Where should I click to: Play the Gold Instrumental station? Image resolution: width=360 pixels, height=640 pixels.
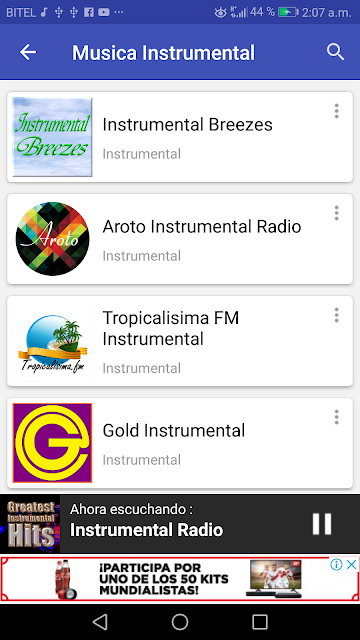pyautogui.click(x=180, y=443)
